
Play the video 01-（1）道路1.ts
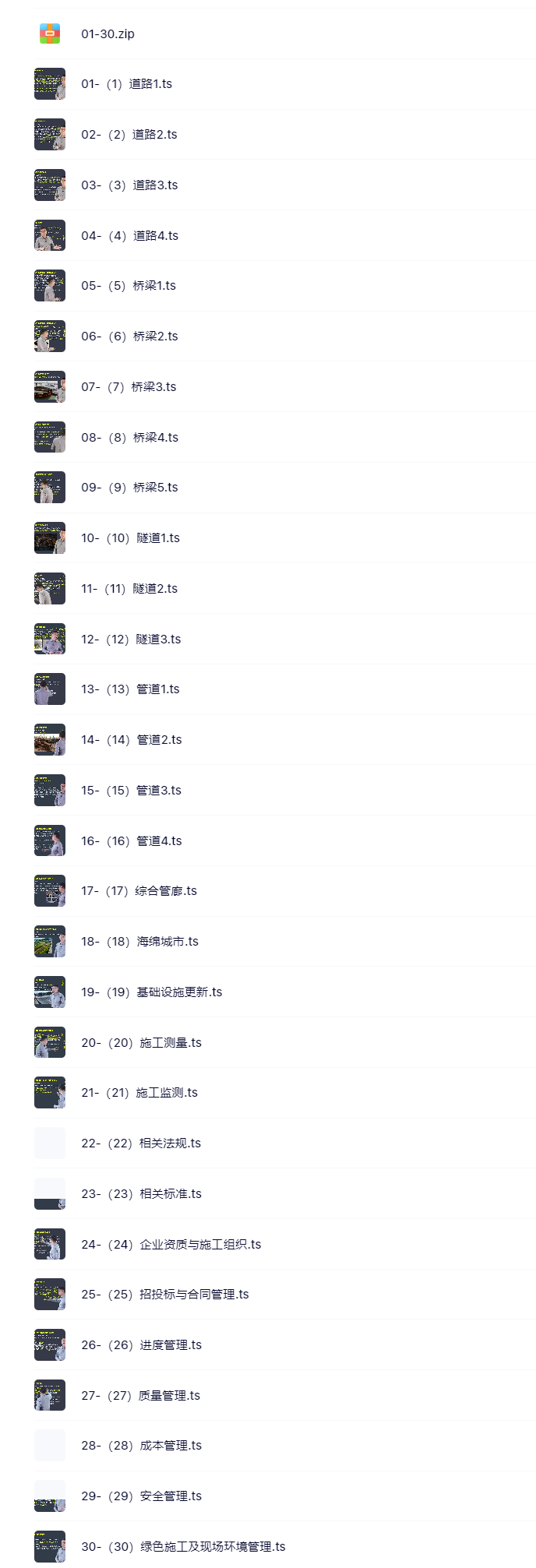coord(126,84)
